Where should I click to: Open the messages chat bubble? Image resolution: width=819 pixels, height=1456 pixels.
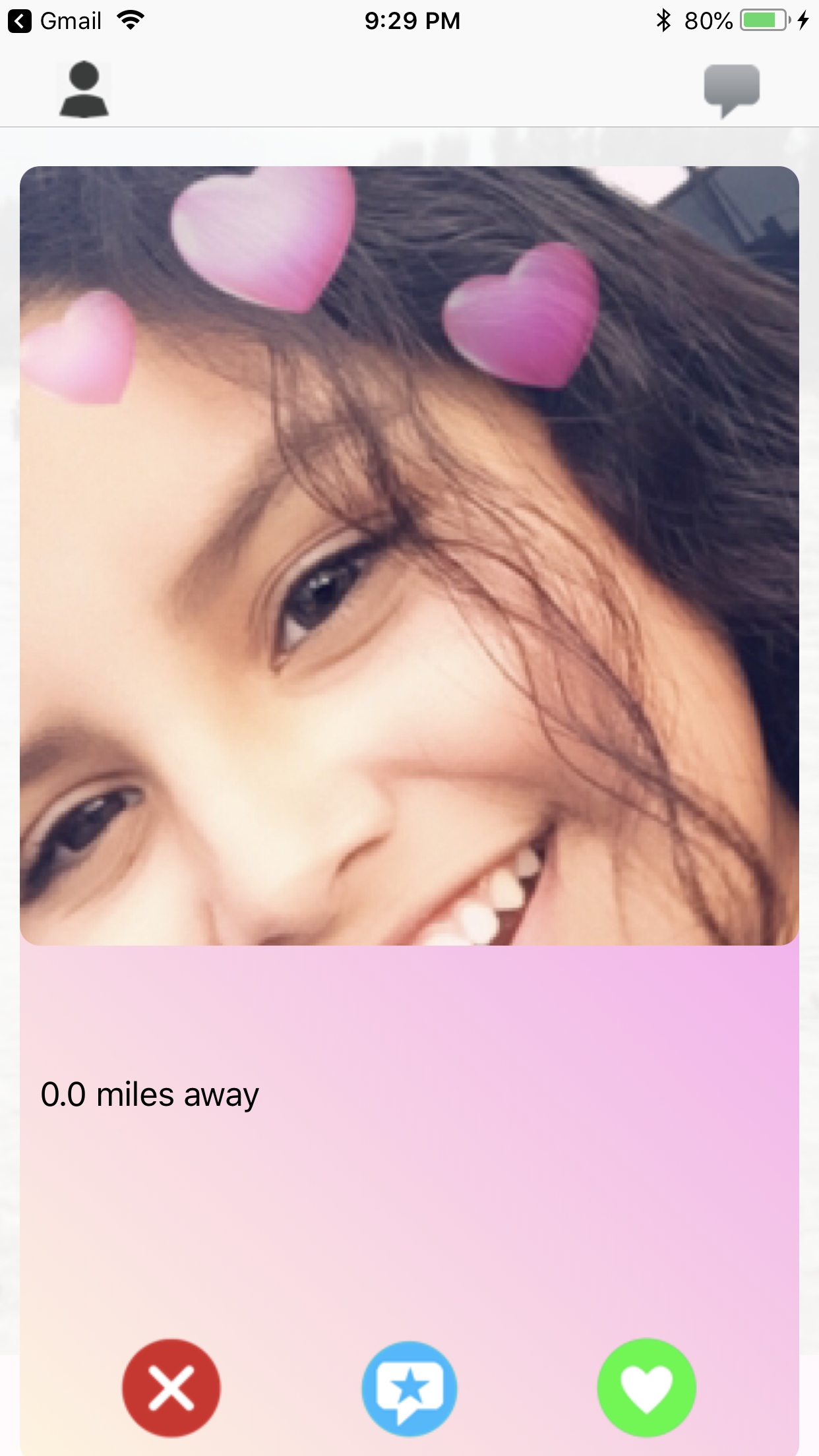pos(731,90)
